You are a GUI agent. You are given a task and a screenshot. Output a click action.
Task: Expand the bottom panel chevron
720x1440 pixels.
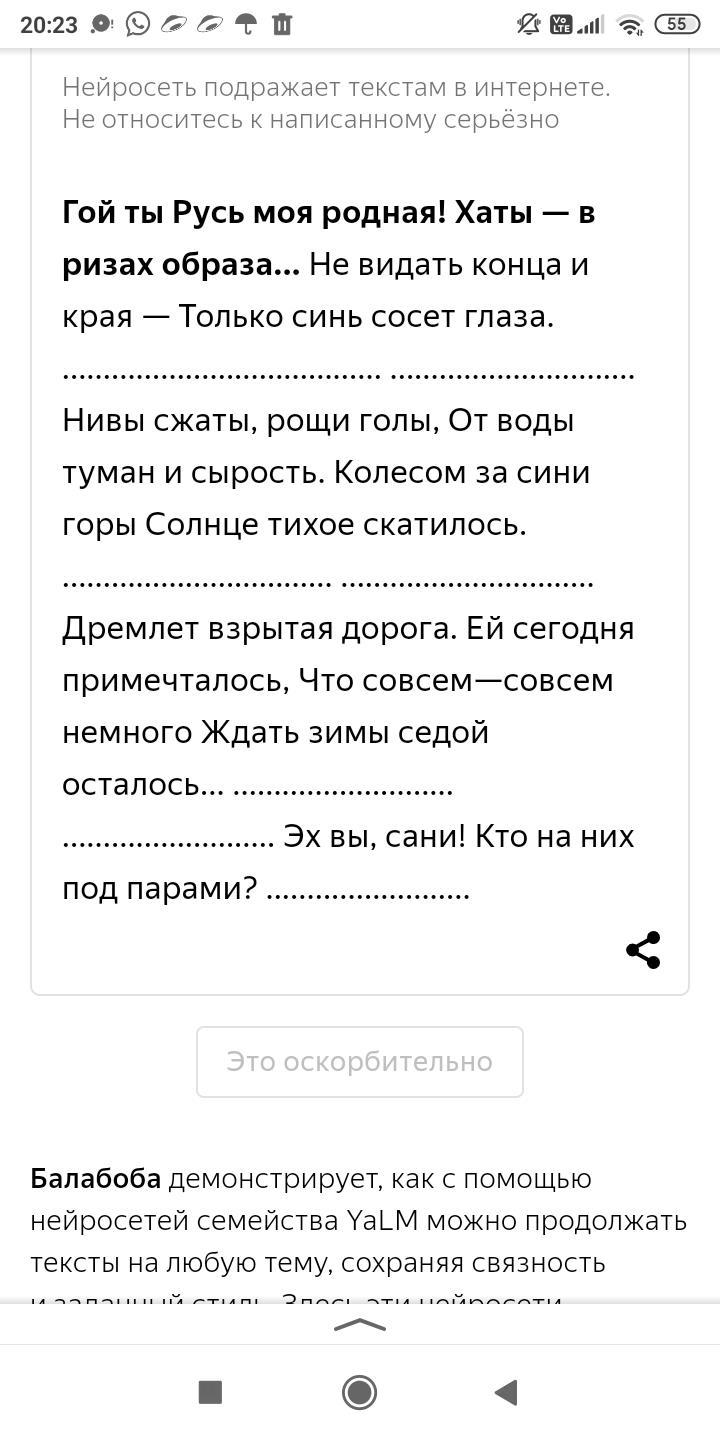point(359,1325)
